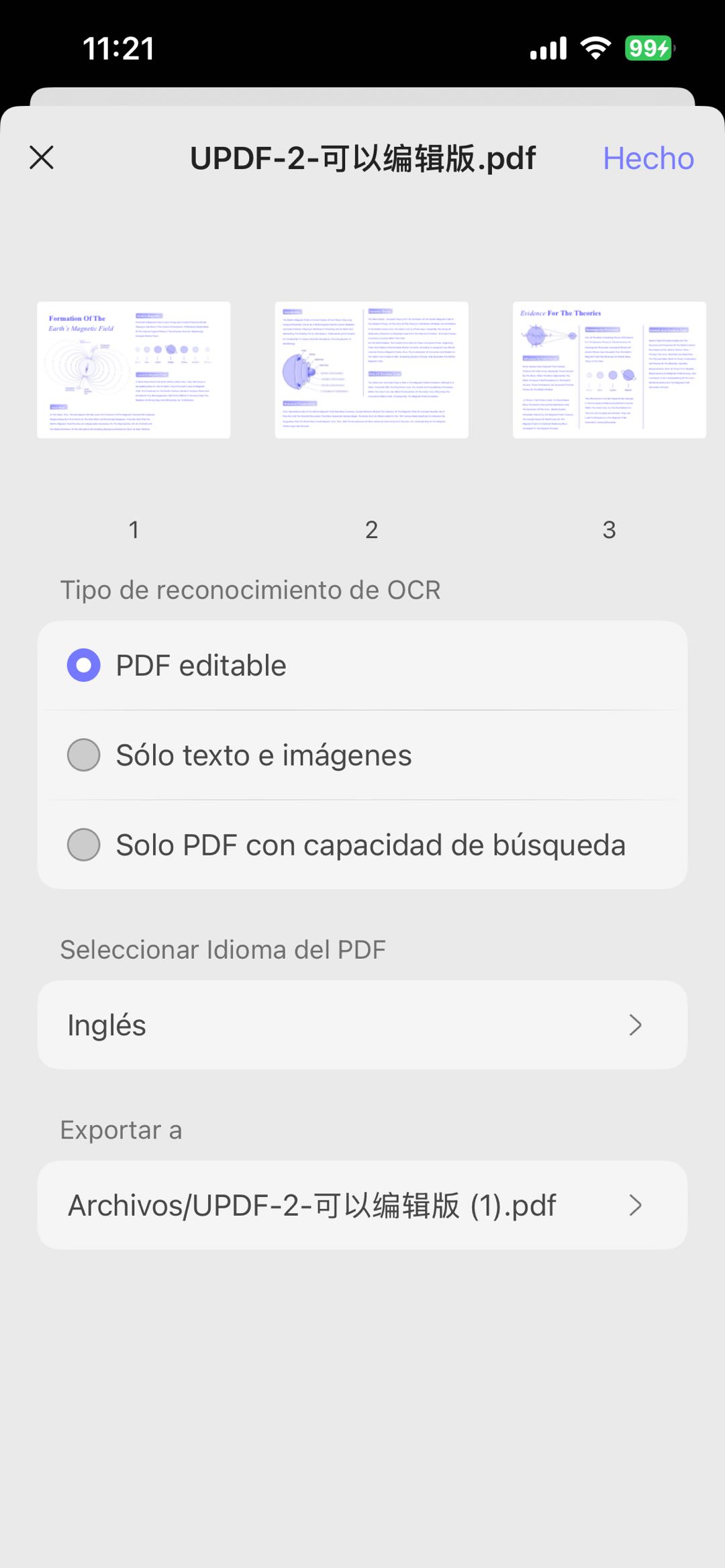Viewport: 725px width, 1568px height.
Task: Select Sólo texto e imágenes option
Action: tap(84, 755)
